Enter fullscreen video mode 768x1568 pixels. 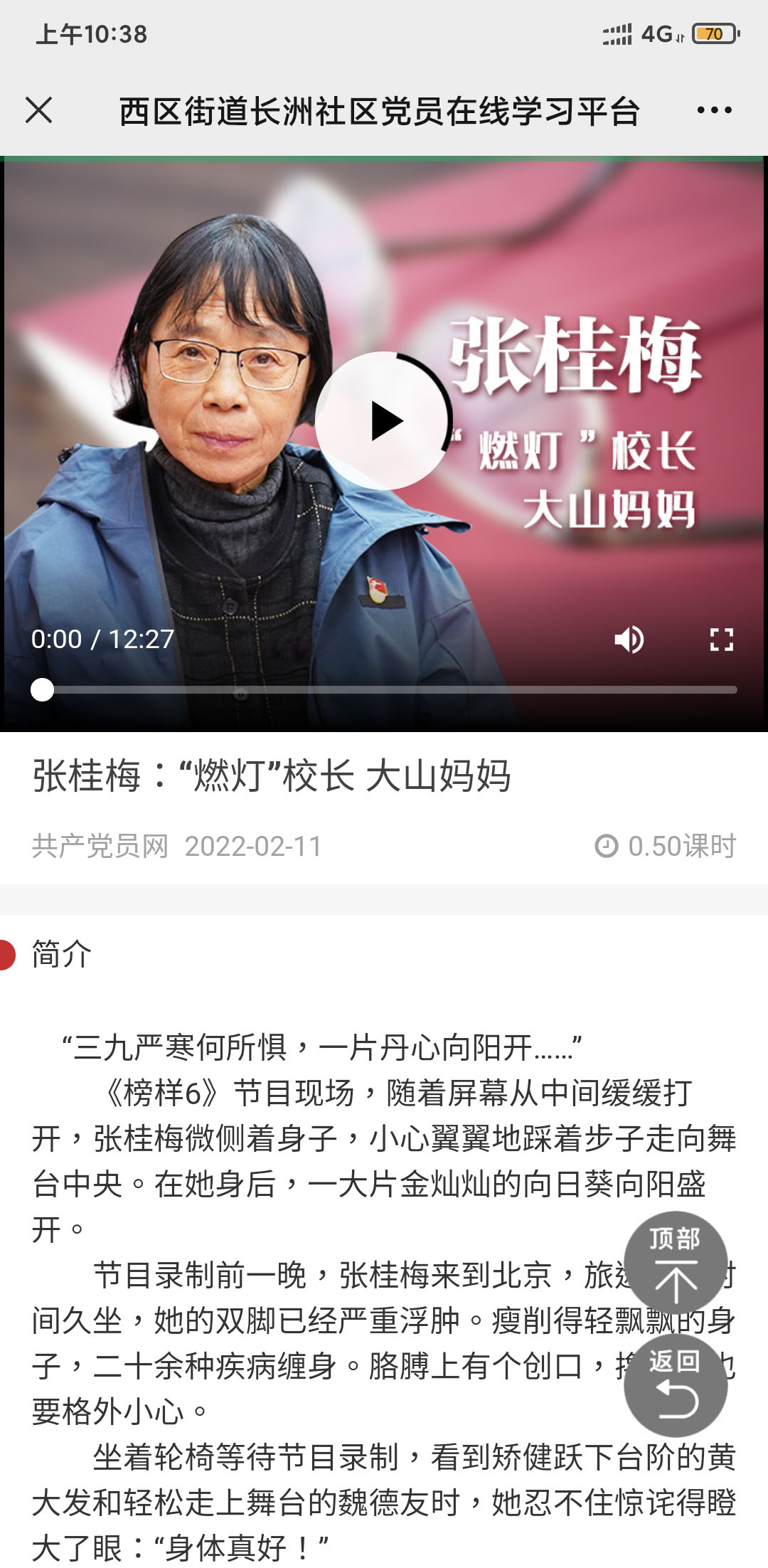click(x=721, y=640)
